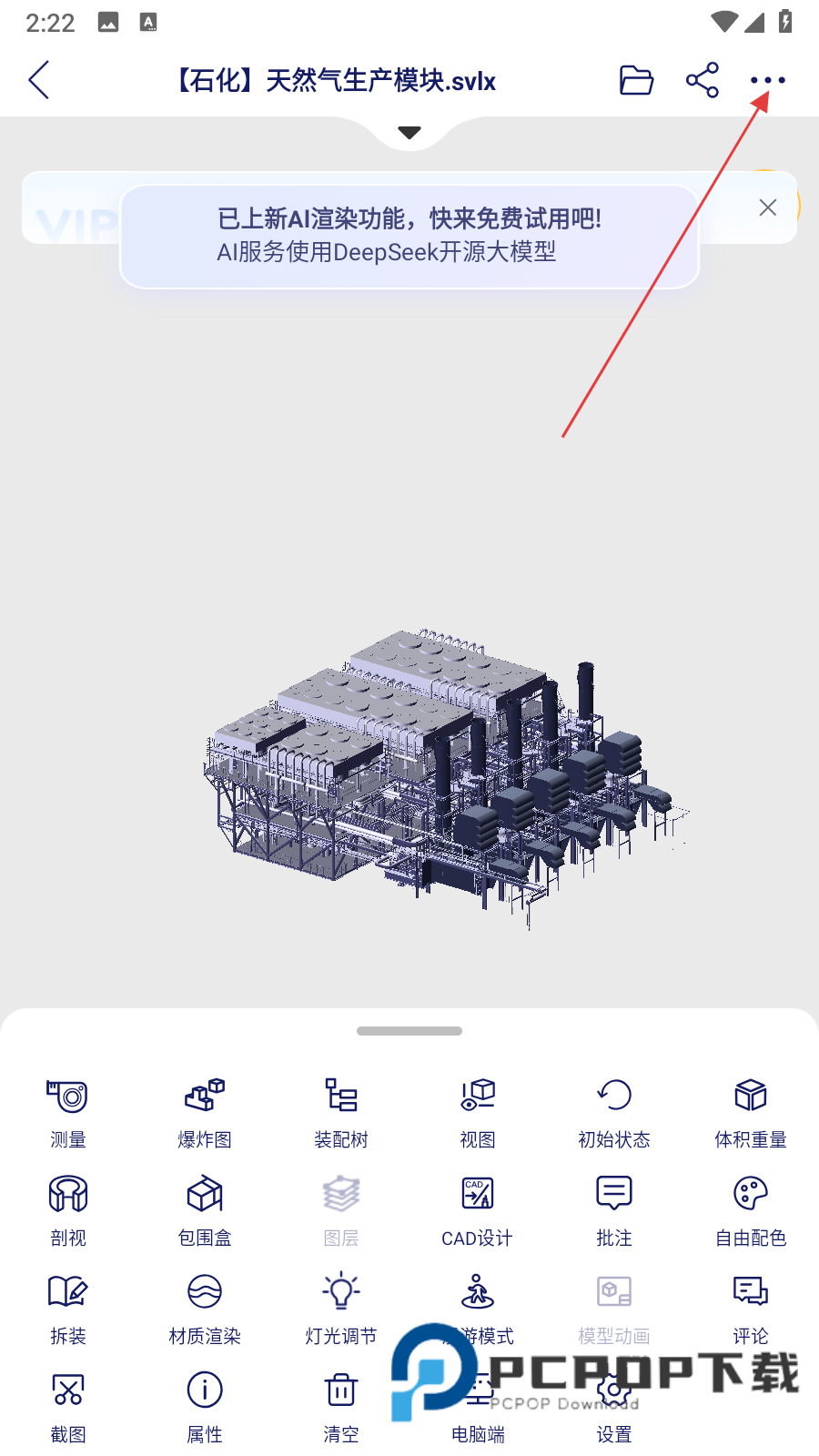819x1456 pixels.
Task: Open the 装配树 assembly tree
Action: pyautogui.click(x=341, y=1111)
